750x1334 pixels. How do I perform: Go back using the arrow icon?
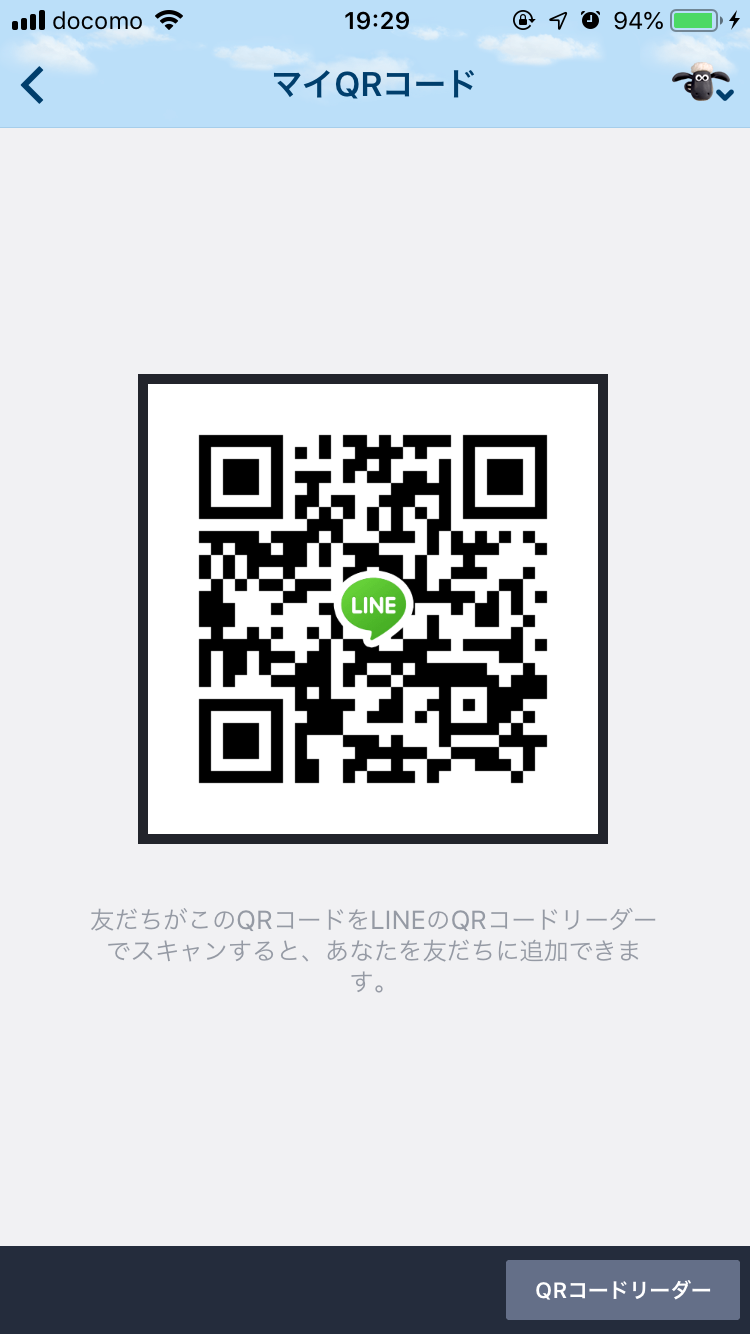click(x=33, y=86)
